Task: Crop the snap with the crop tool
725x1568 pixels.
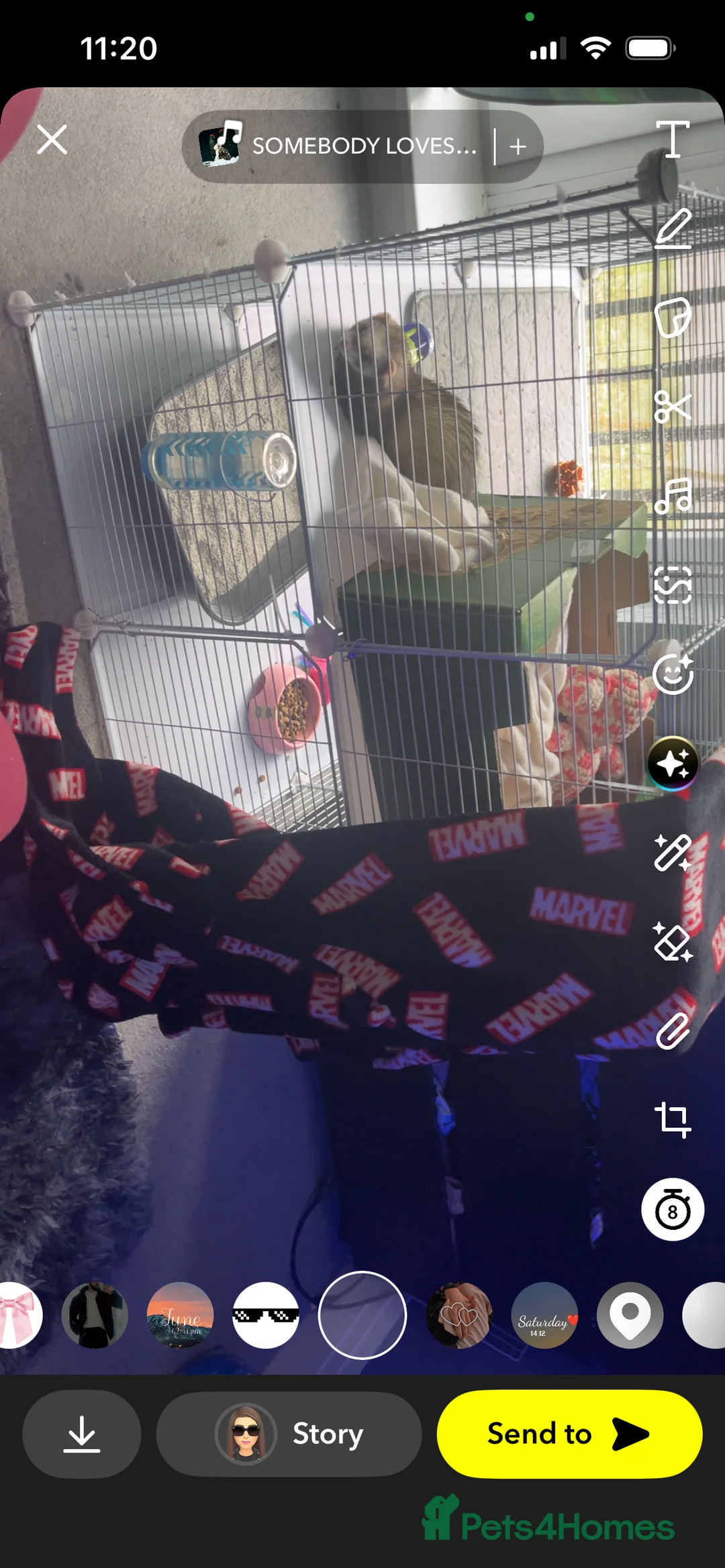Action: click(x=673, y=1120)
